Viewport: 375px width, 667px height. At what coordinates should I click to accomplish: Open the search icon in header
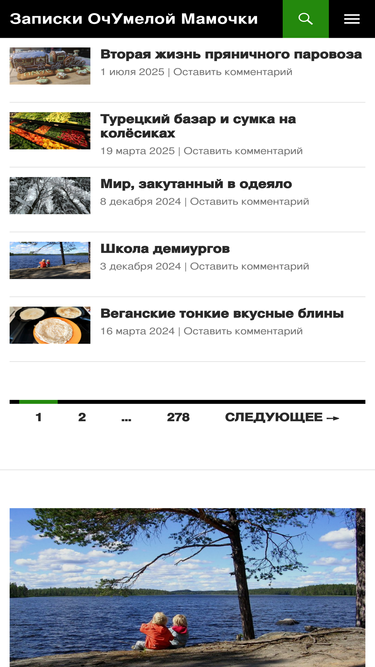click(305, 19)
